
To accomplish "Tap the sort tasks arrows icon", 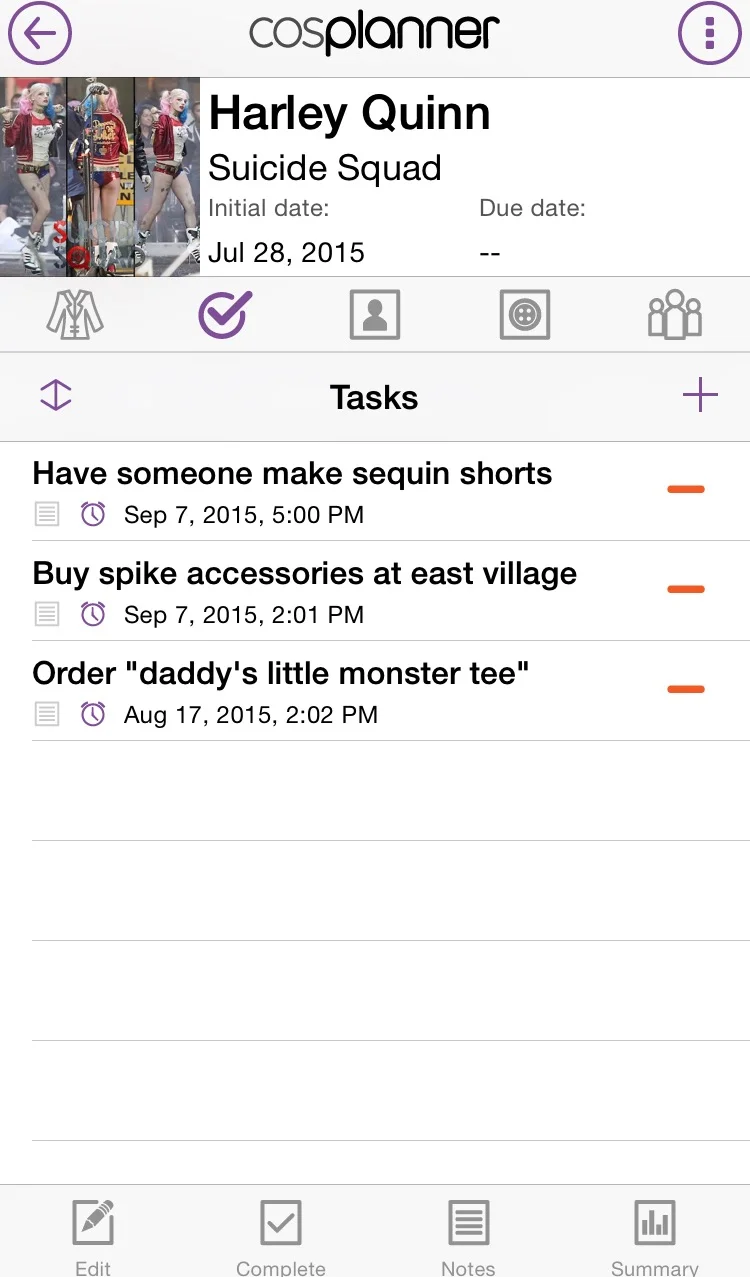I will click(56, 396).
